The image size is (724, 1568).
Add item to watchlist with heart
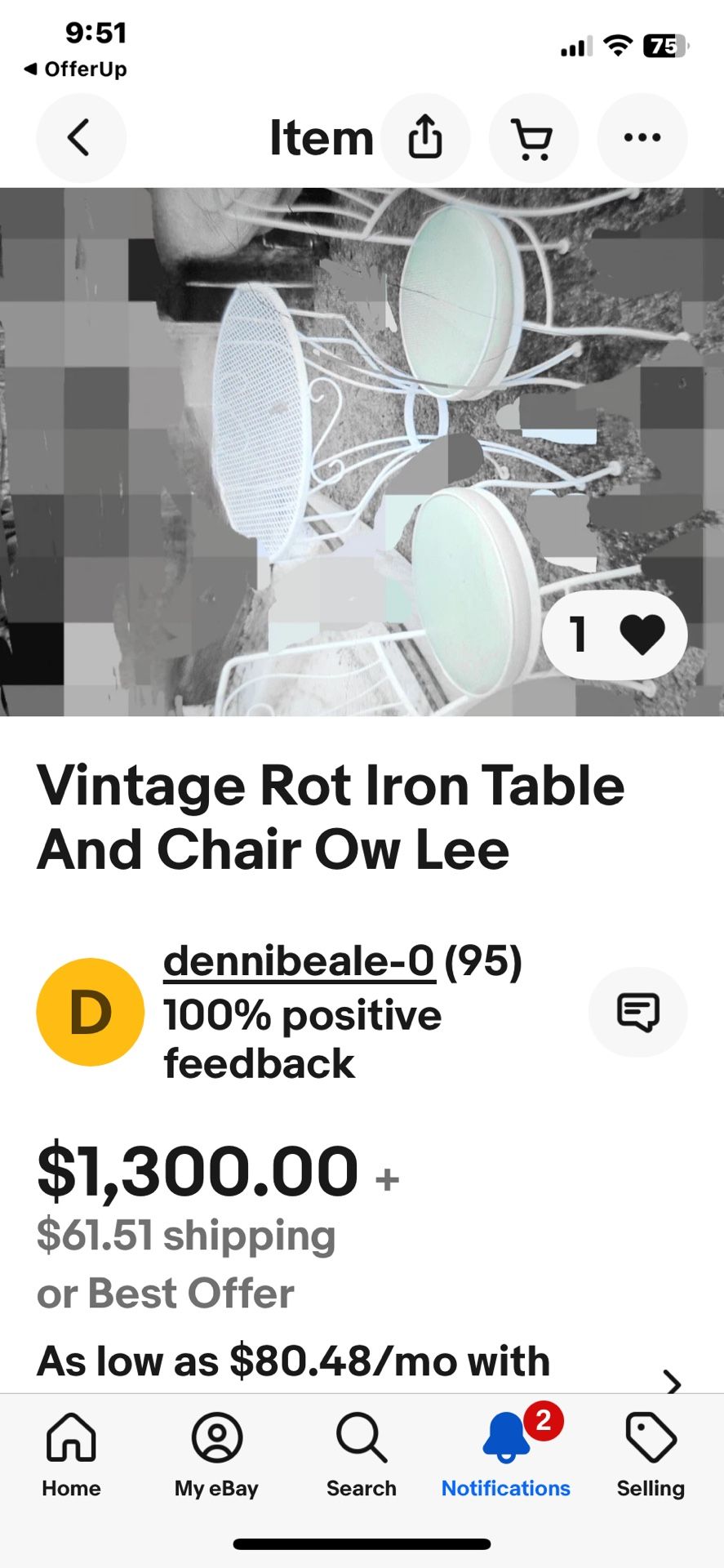pyautogui.click(x=615, y=635)
